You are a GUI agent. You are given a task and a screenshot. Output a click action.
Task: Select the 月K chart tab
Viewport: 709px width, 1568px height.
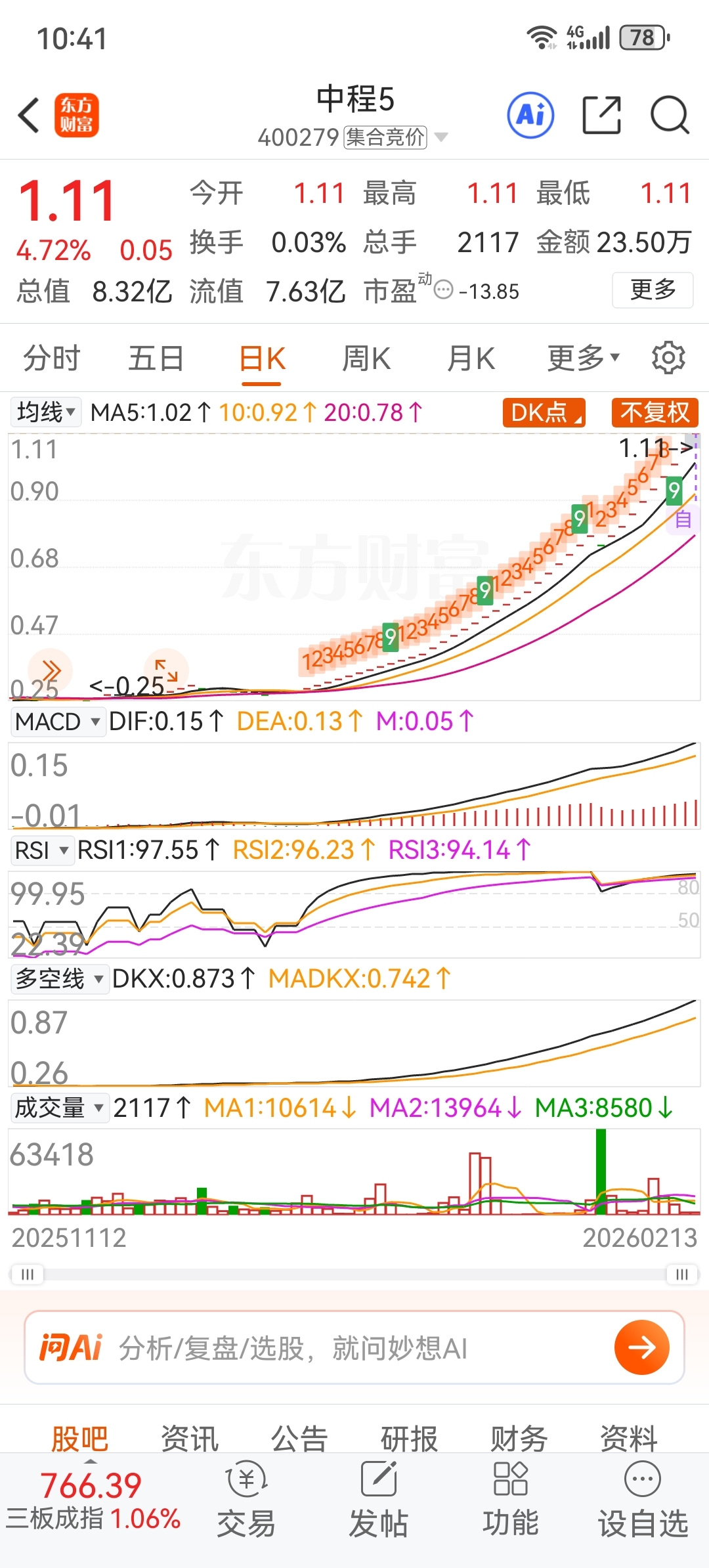[x=471, y=359]
